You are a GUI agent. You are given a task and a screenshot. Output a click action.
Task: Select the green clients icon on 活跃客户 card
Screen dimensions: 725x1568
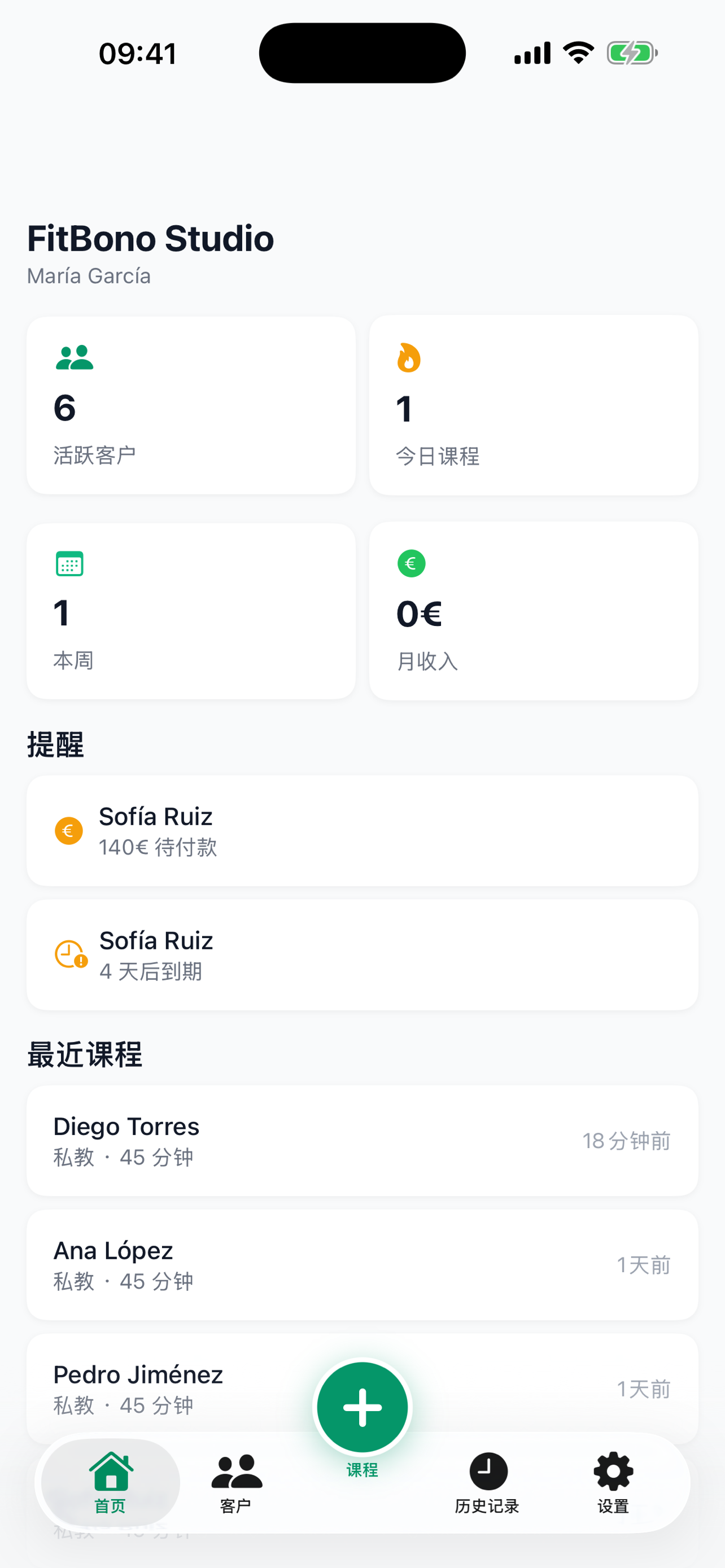point(75,358)
